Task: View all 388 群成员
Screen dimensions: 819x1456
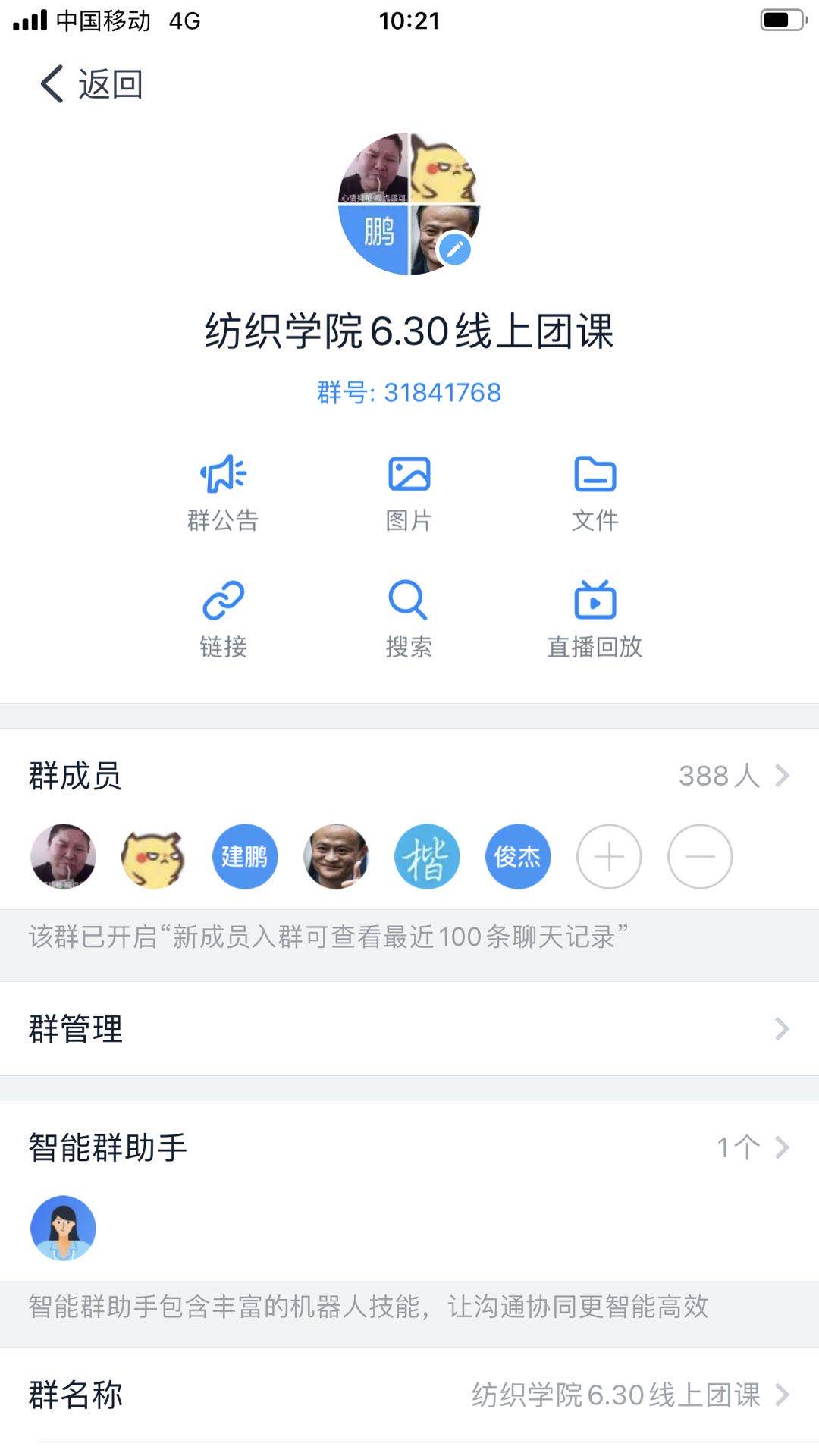Action: 733,776
